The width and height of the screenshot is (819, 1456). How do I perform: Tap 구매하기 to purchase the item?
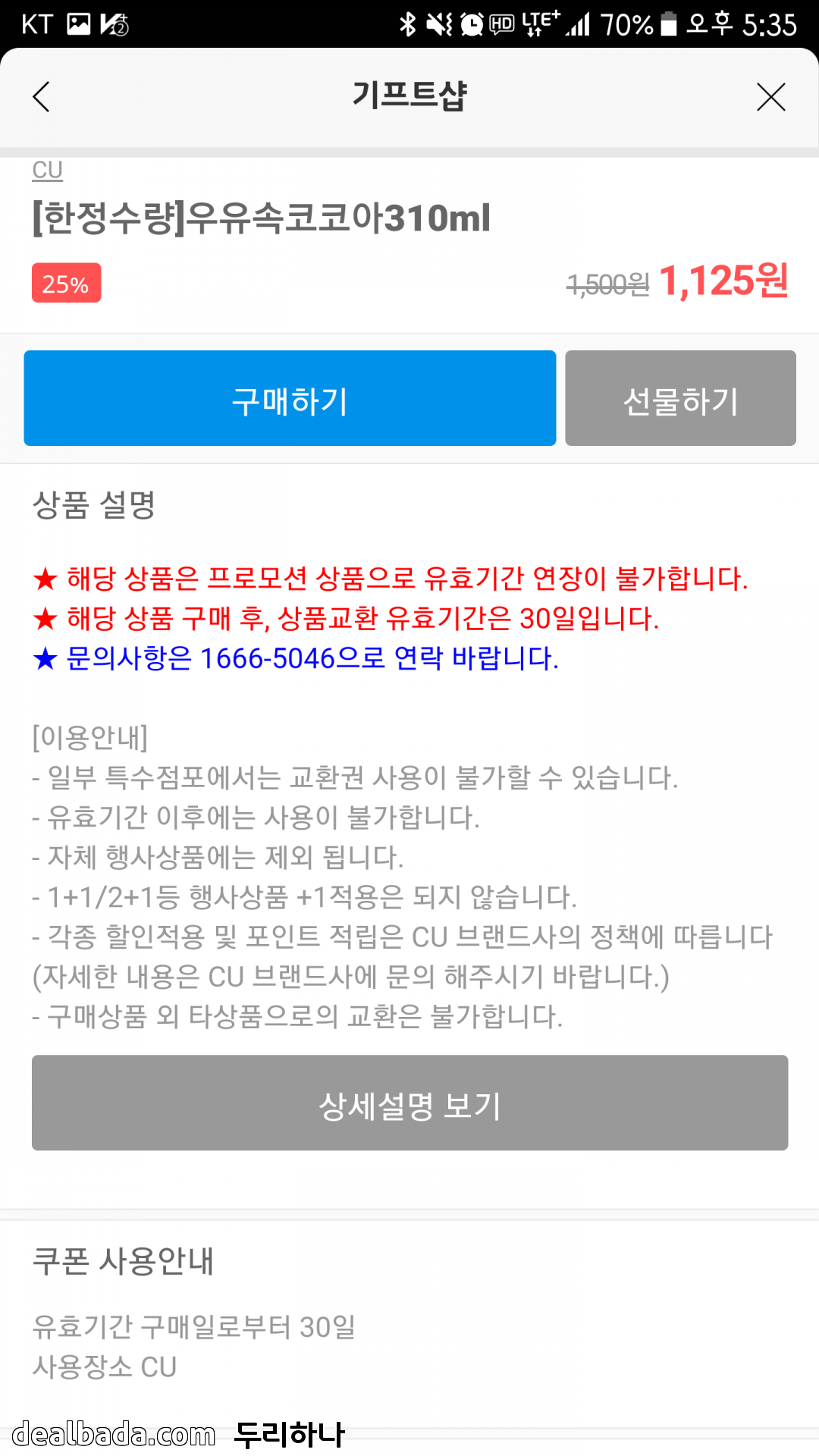click(290, 399)
